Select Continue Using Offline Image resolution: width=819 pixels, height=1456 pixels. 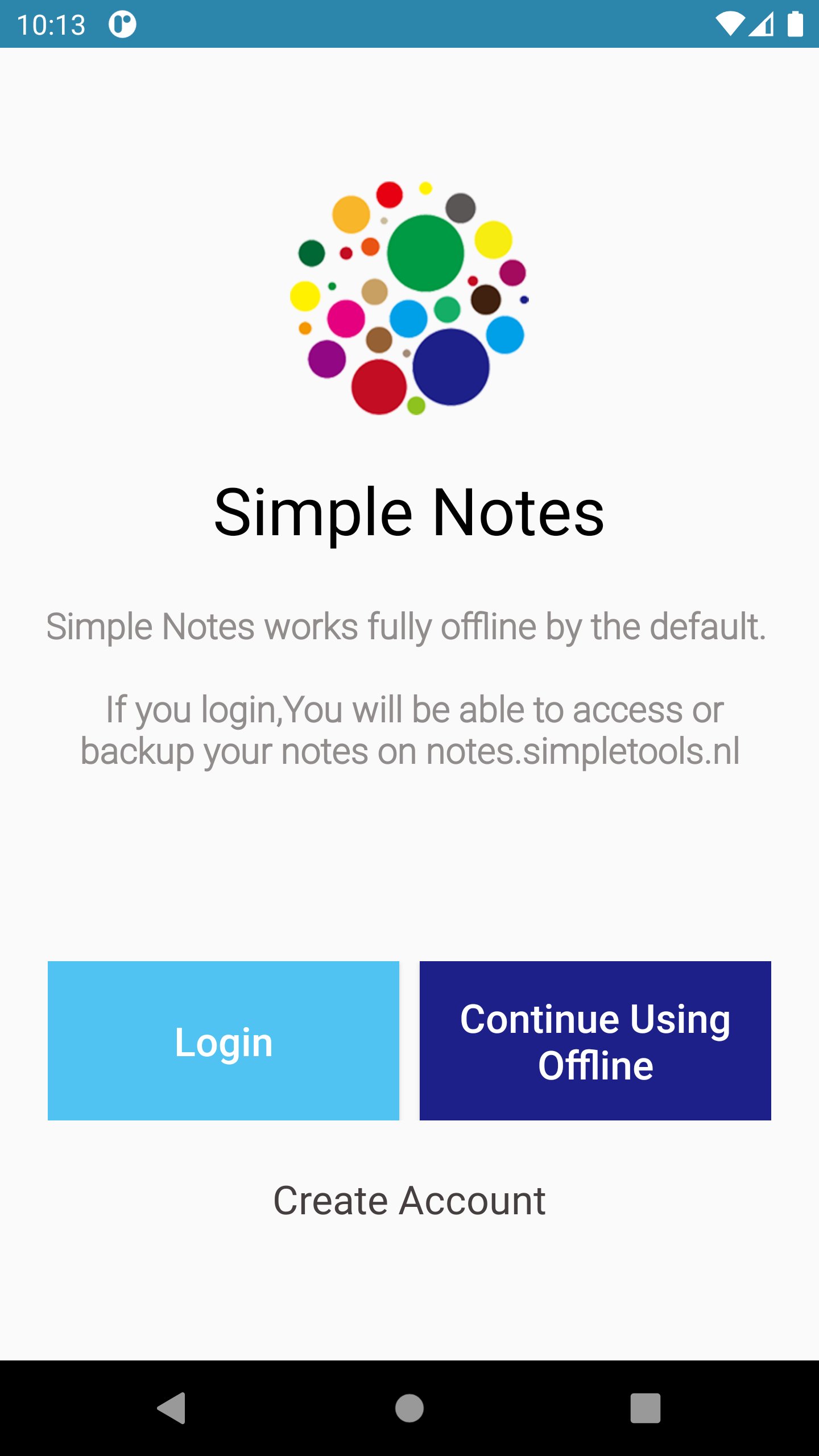pyautogui.click(x=595, y=1040)
